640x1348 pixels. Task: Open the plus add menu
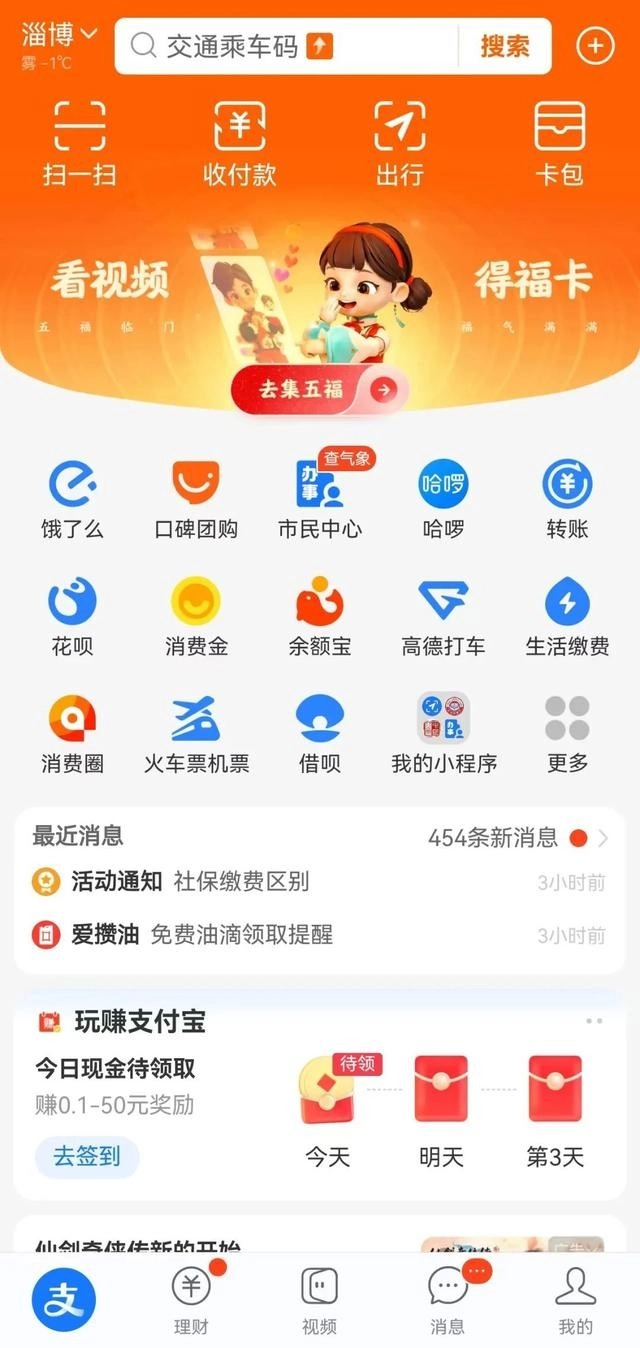coord(595,46)
